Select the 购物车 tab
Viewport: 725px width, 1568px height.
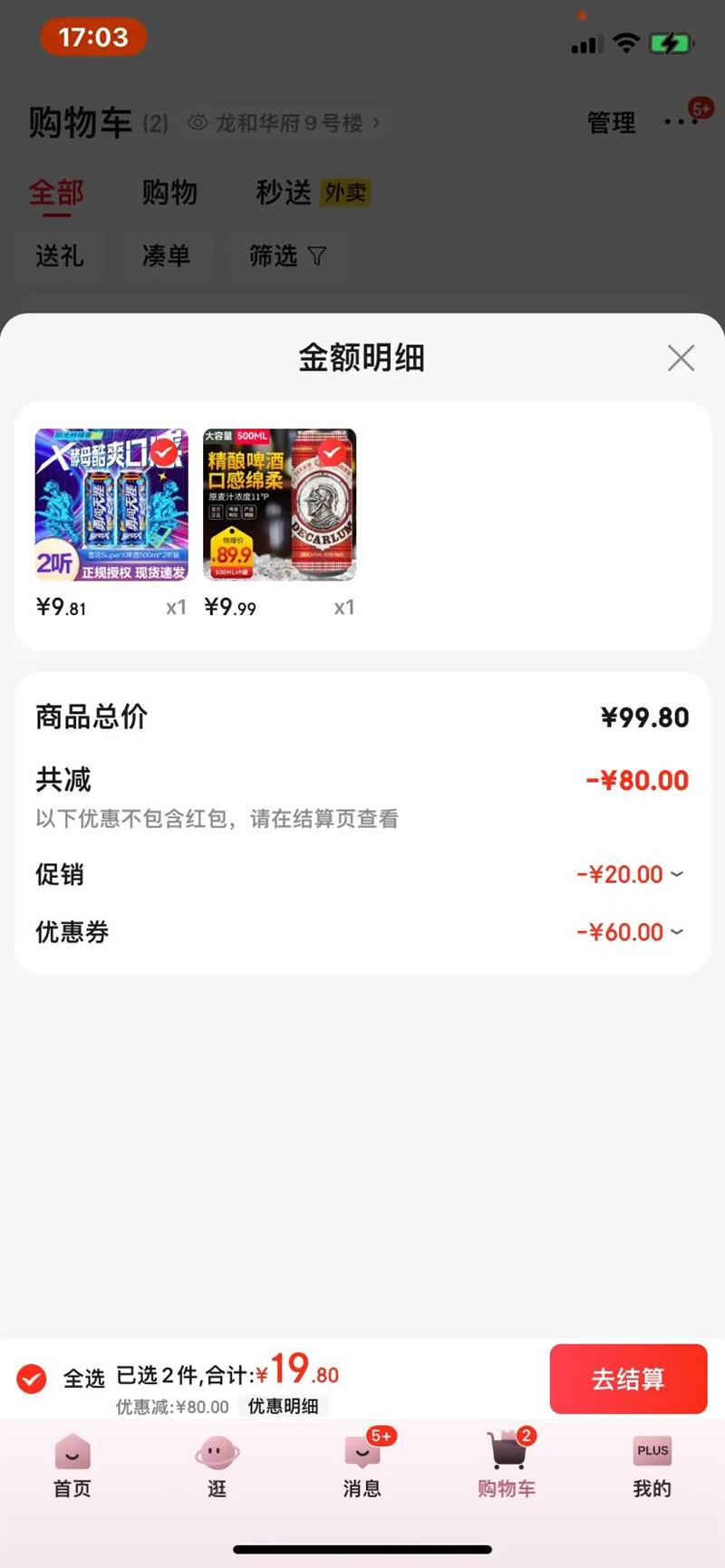(x=507, y=1466)
